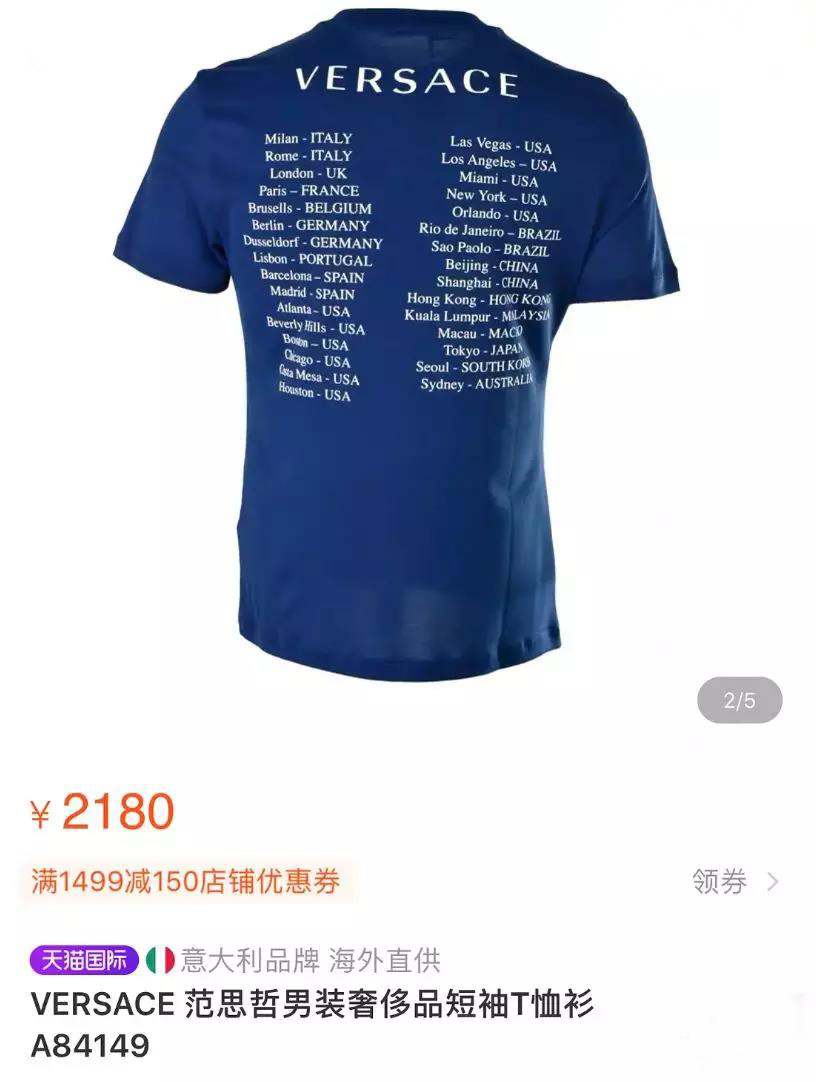Tap 'Tokyo - JAPAN' printed on the shirt
Screen dimensions: 816x1082
point(482,350)
